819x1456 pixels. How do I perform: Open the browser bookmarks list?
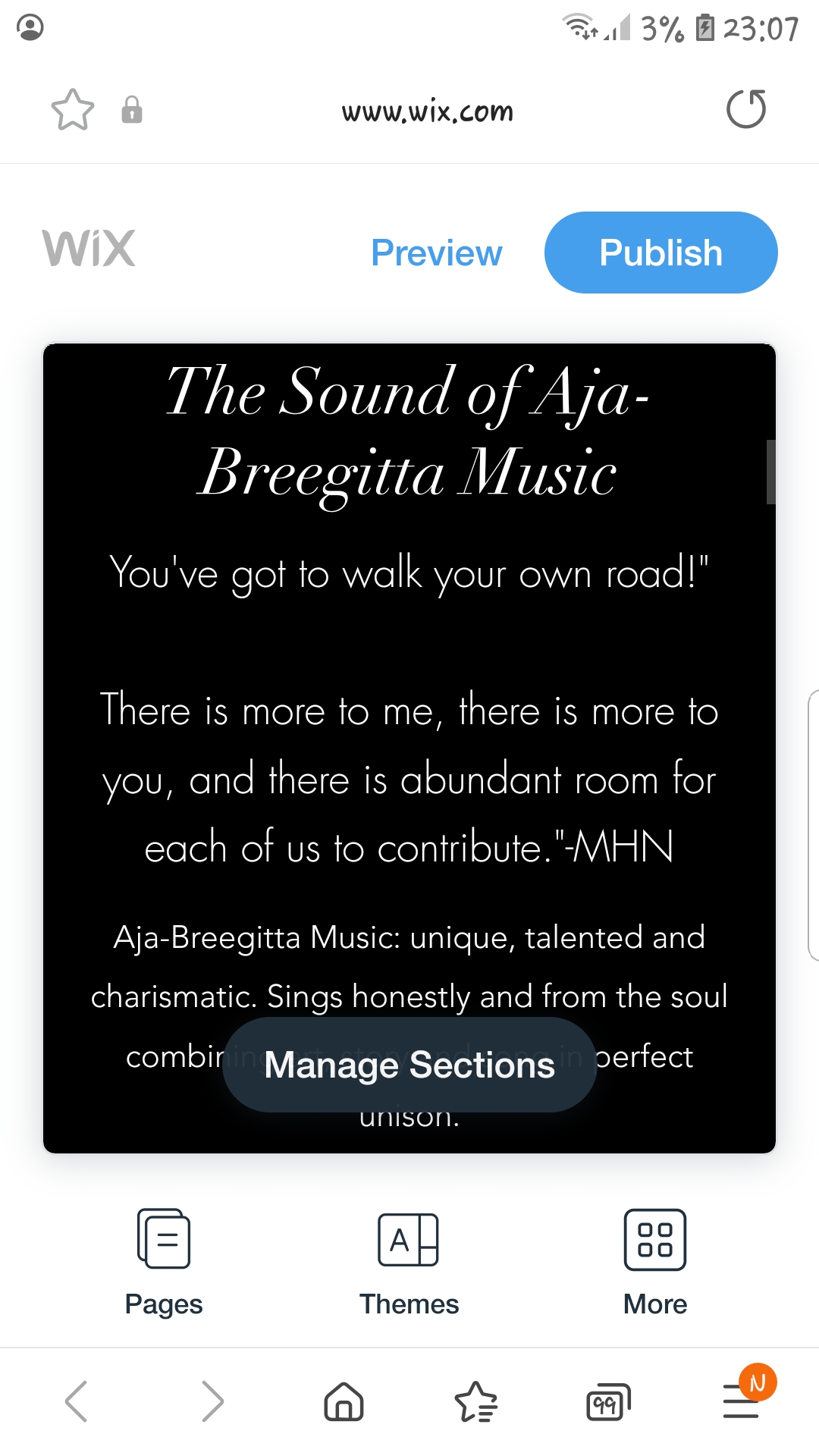coord(475,1401)
